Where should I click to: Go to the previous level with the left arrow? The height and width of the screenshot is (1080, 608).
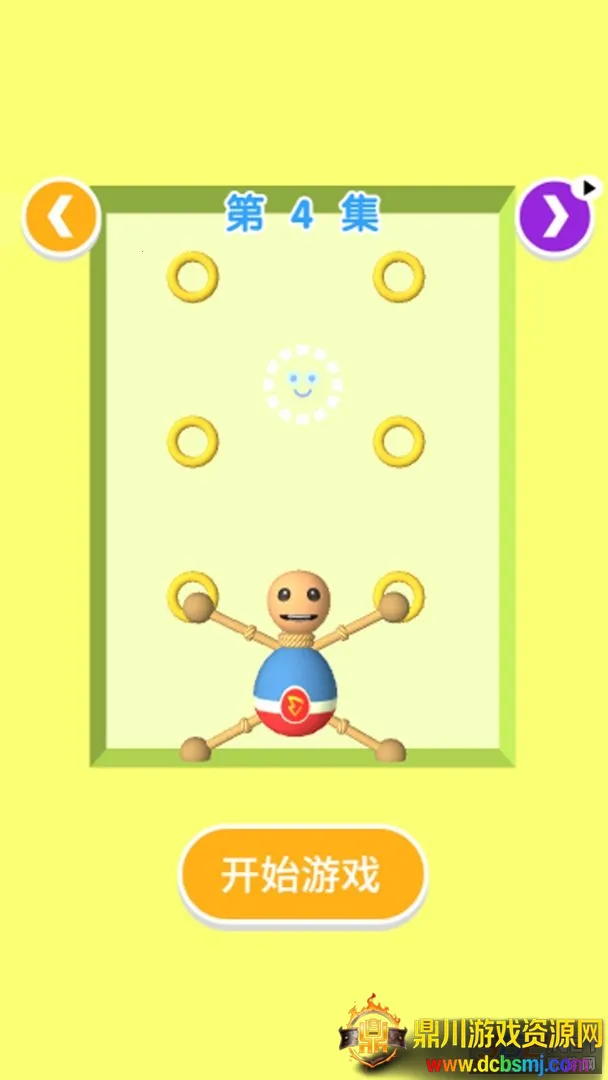click(x=61, y=217)
